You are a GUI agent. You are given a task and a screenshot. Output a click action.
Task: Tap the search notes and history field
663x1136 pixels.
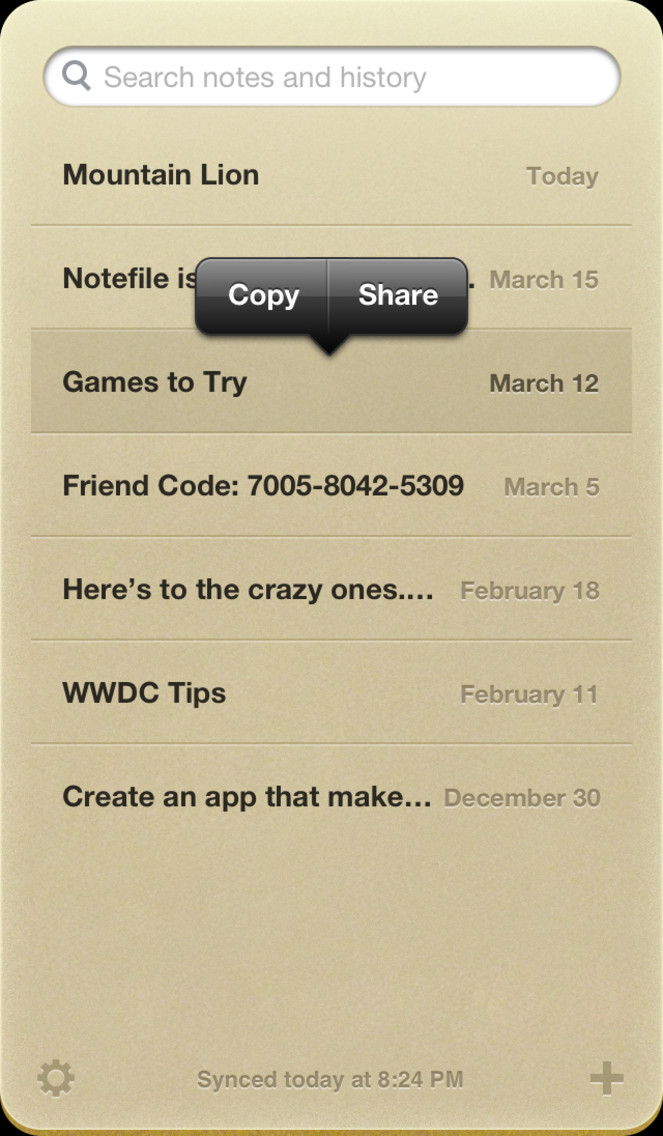(332, 77)
